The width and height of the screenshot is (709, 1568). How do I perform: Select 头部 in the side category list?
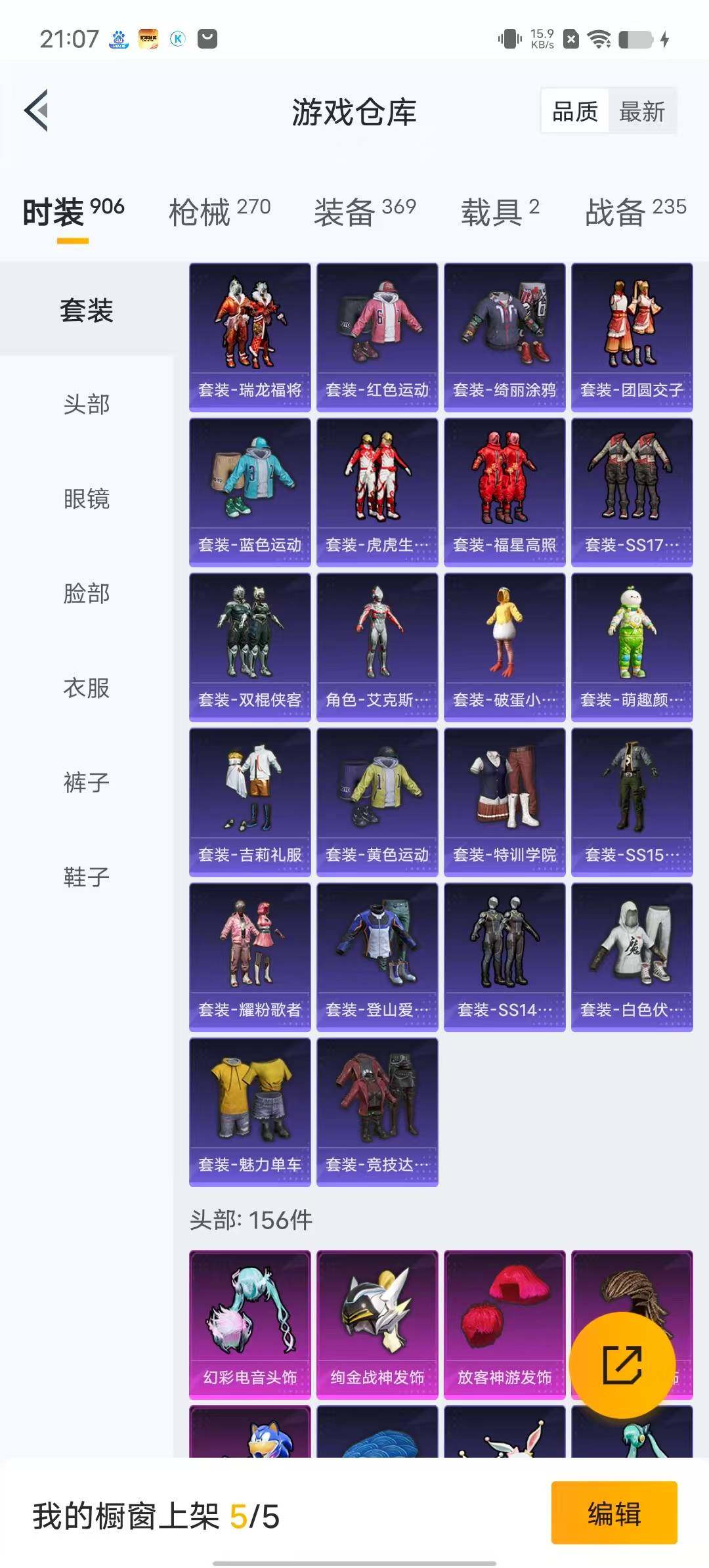tap(86, 404)
